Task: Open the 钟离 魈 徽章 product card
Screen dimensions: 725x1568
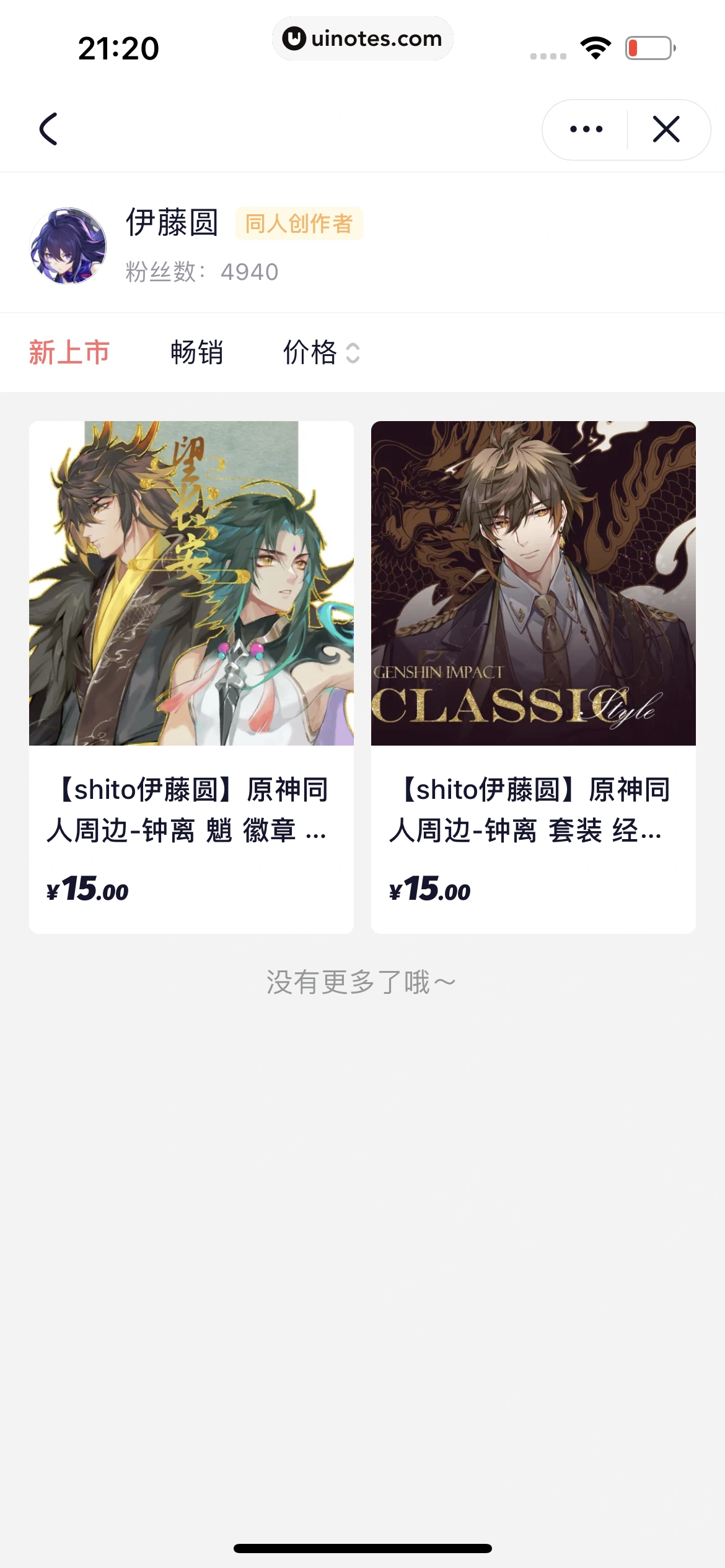Action: pyautogui.click(x=191, y=676)
